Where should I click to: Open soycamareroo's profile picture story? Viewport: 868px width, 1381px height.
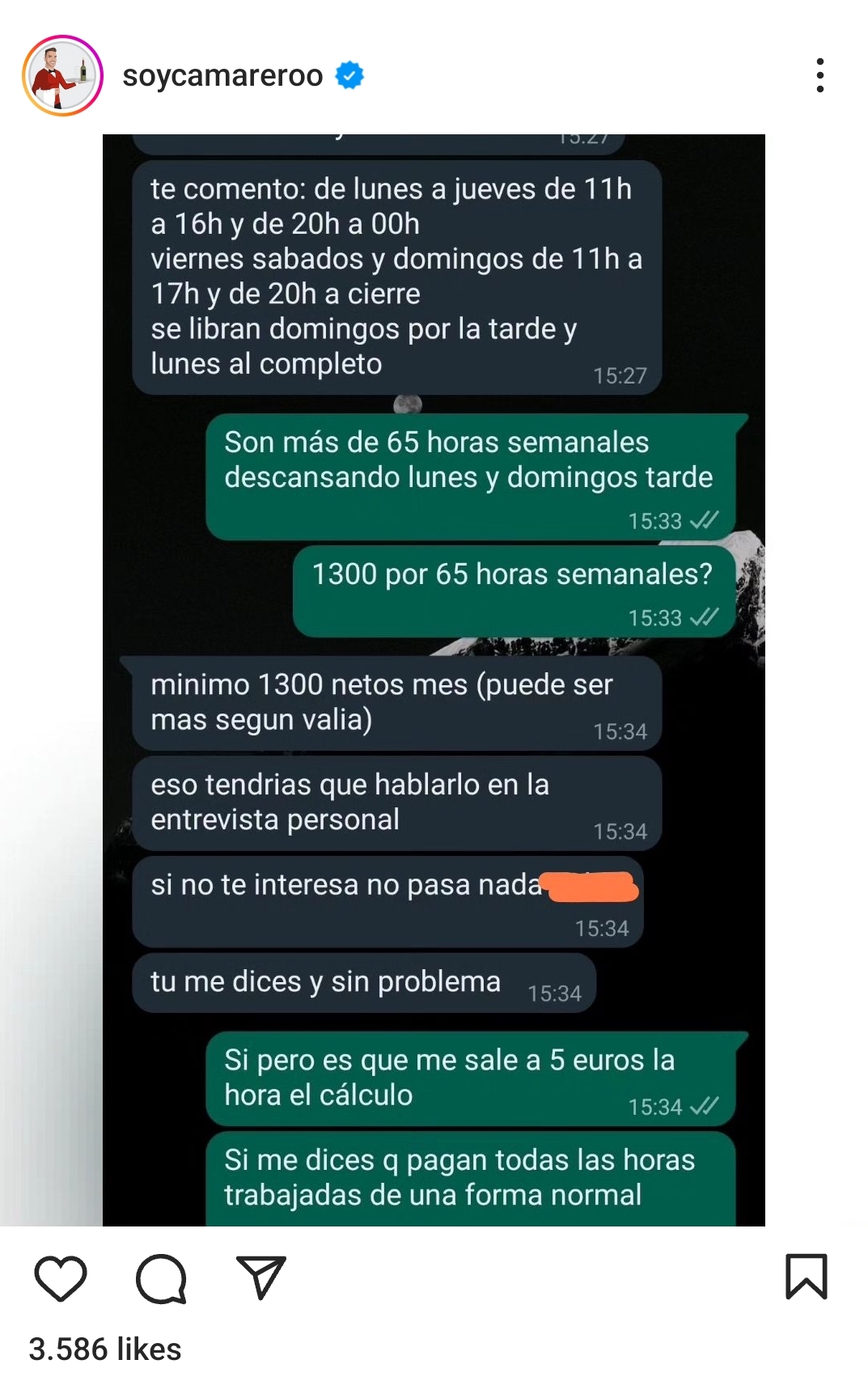point(62,75)
